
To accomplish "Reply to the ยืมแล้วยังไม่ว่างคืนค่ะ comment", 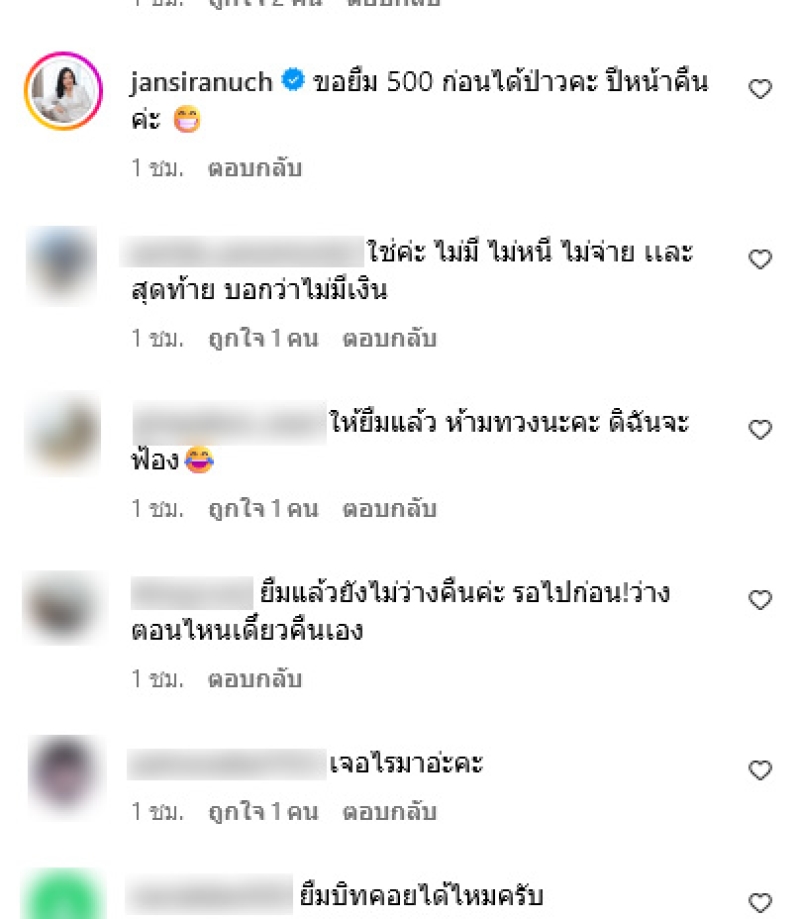I will [254, 679].
